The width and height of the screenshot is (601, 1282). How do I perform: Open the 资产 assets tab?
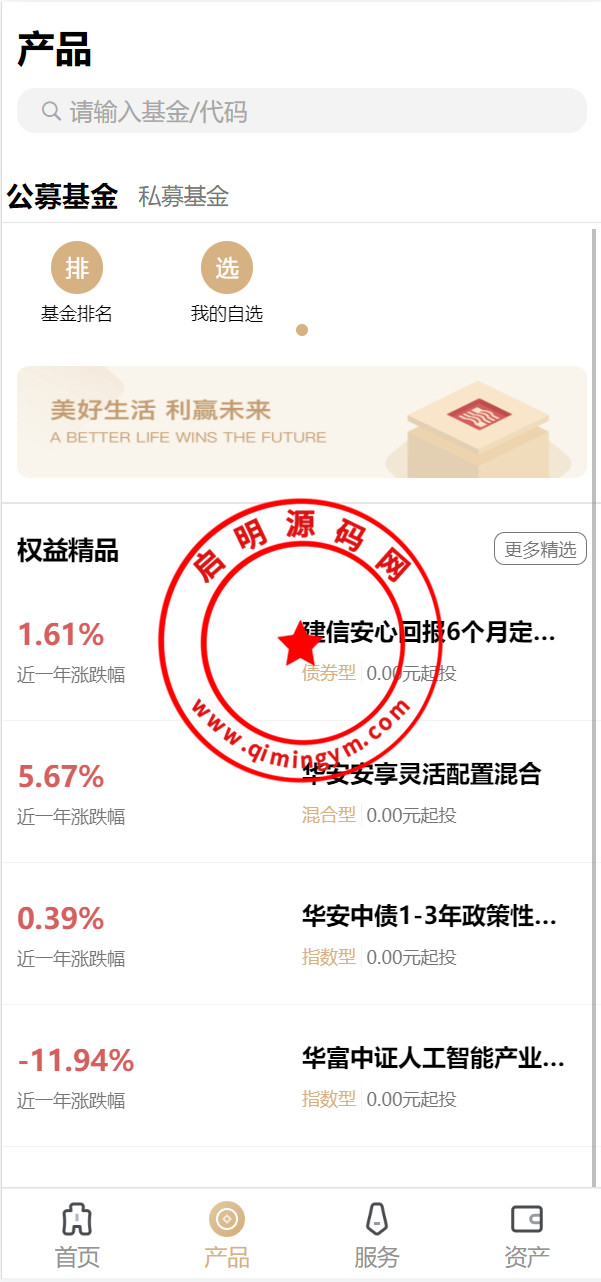click(526, 1236)
